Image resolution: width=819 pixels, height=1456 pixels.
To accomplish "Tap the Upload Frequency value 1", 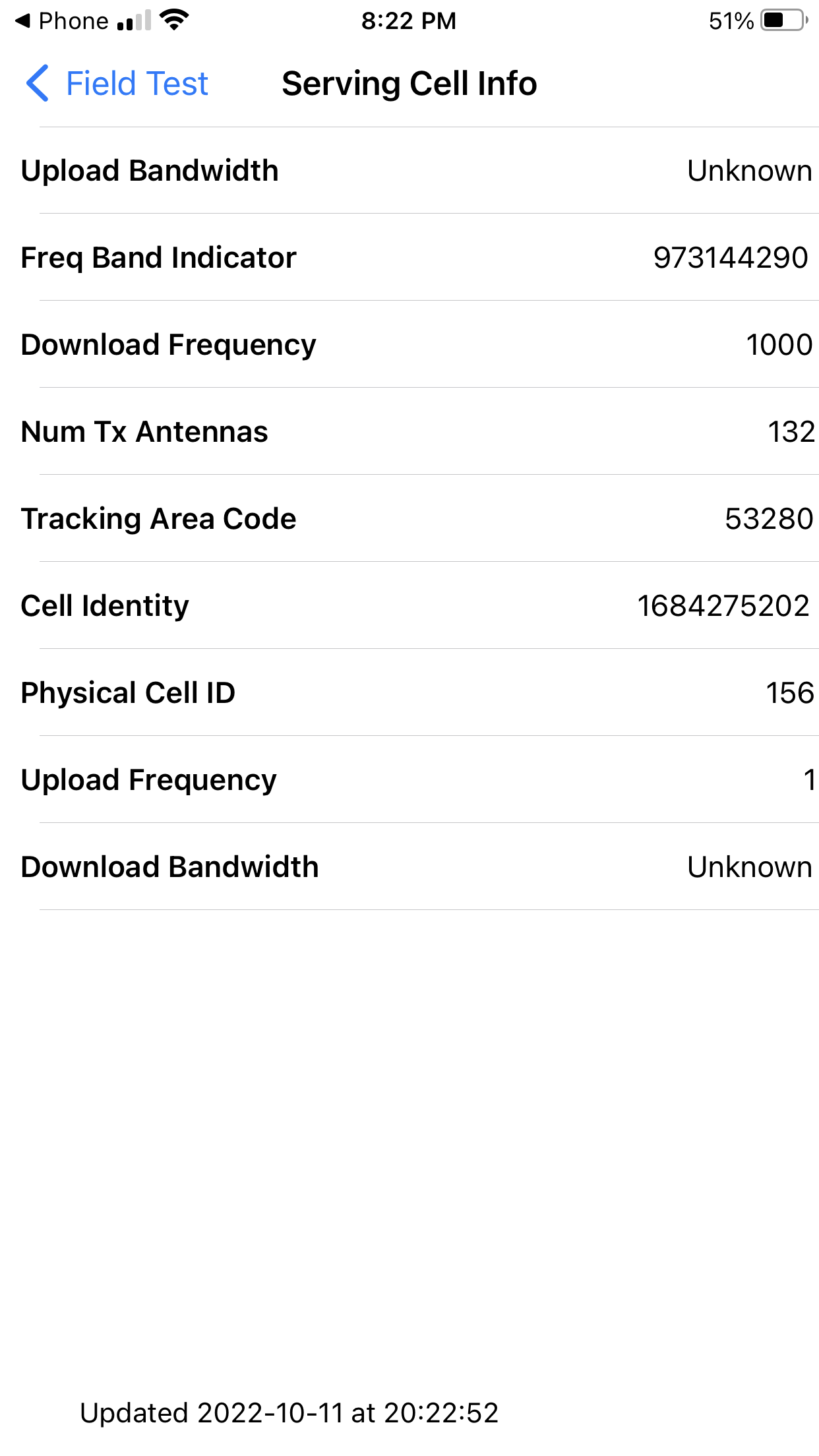I will [x=808, y=780].
